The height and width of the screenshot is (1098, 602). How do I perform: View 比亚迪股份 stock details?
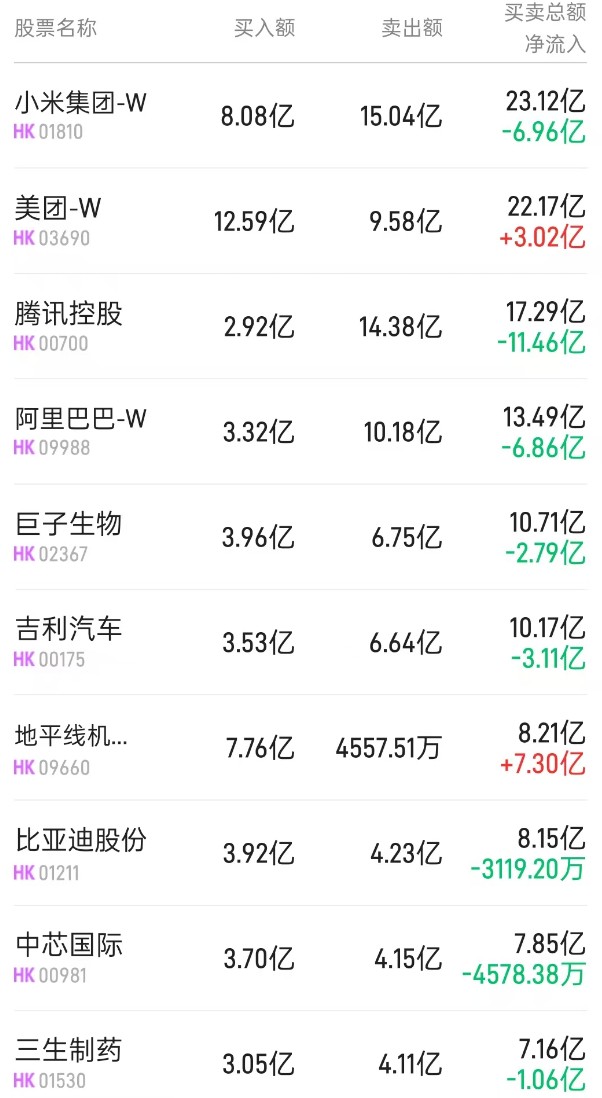300,853
